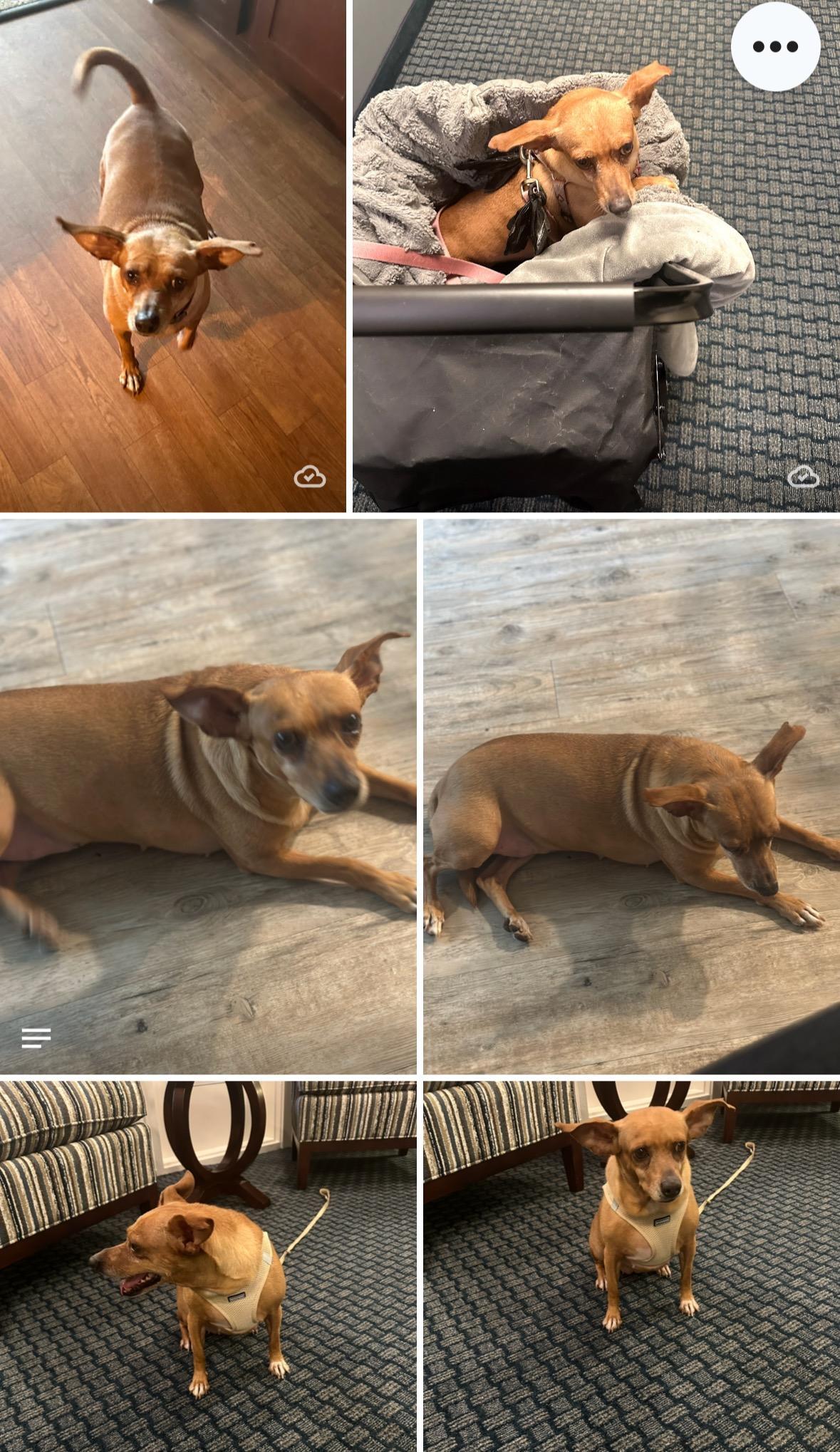
Task: Open photo of harnessed dog facing camera
Action: pos(631,1265)
